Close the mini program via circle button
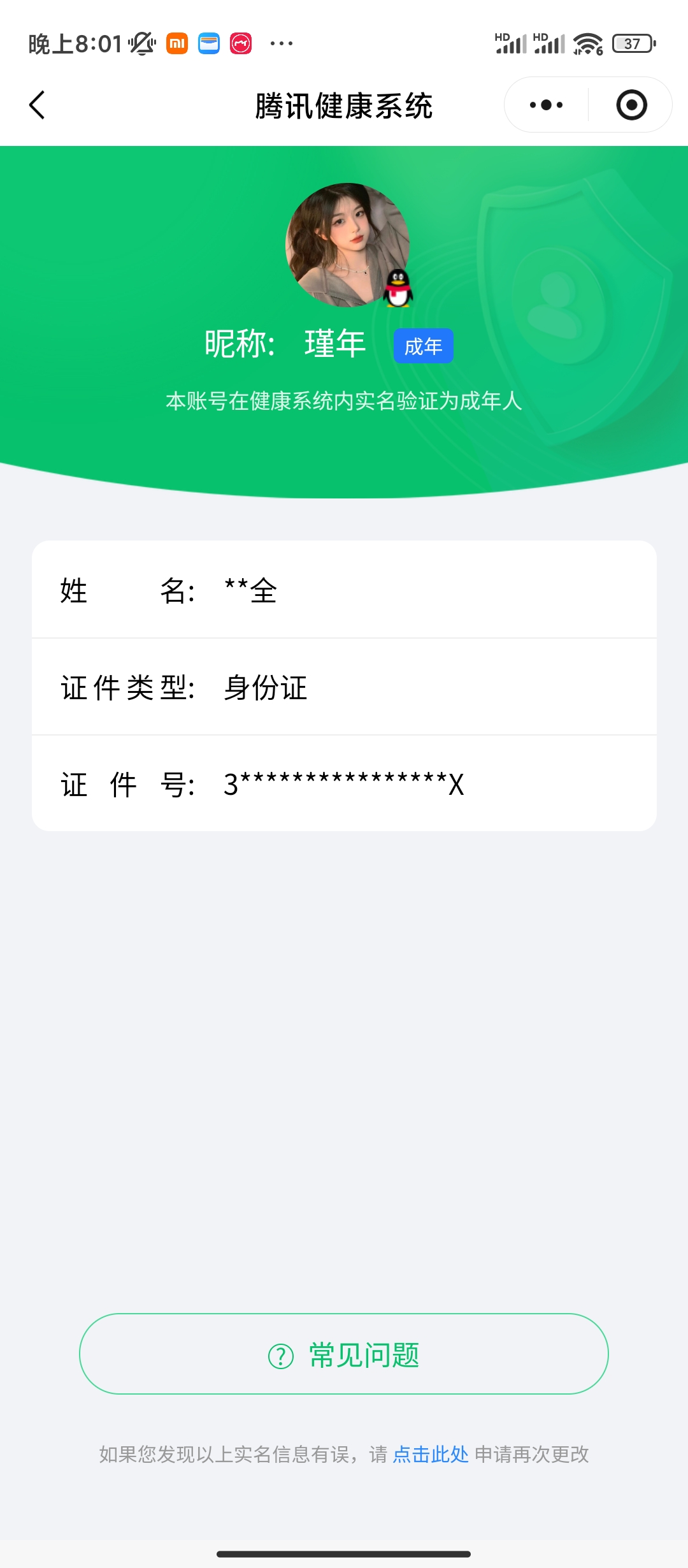Image resolution: width=688 pixels, height=1568 pixels. 631,105
